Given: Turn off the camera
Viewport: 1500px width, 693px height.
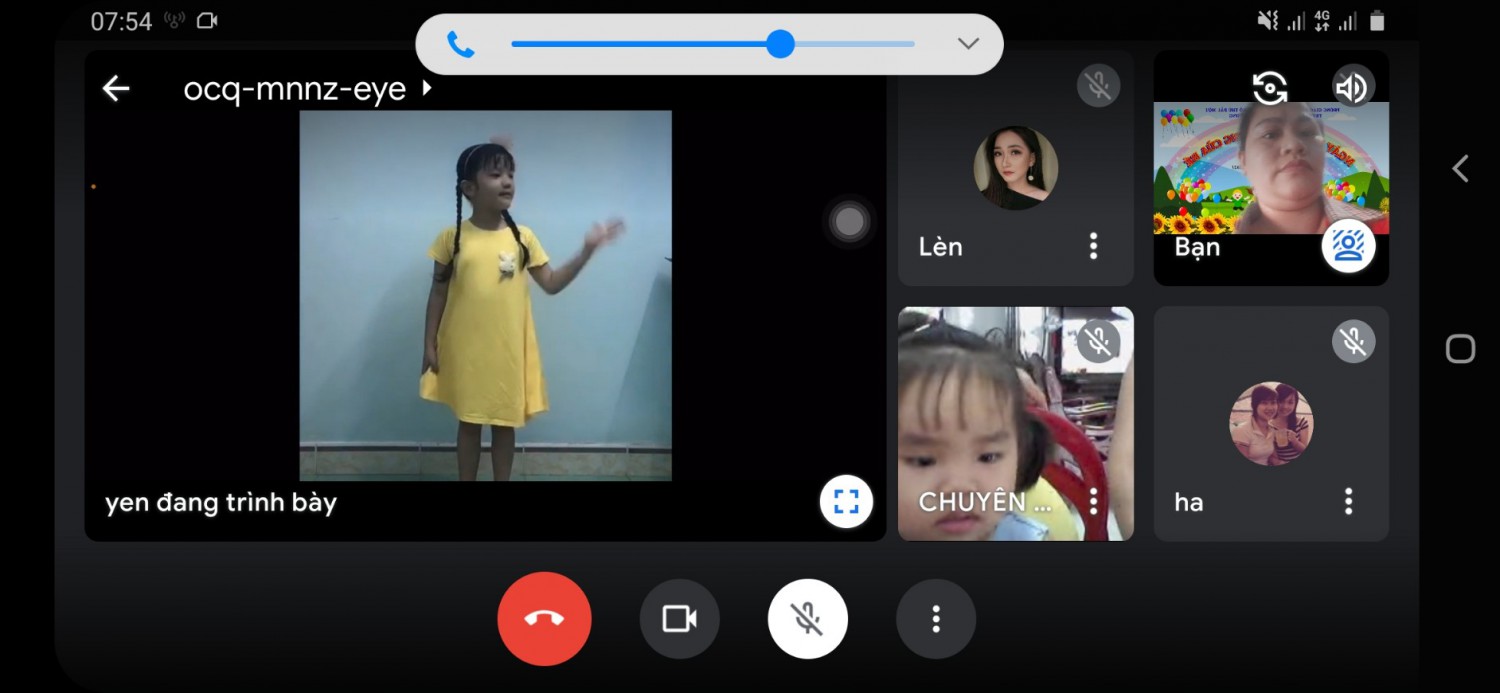Looking at the screenshot, I should pyautogui.click(x=680, y=619).
